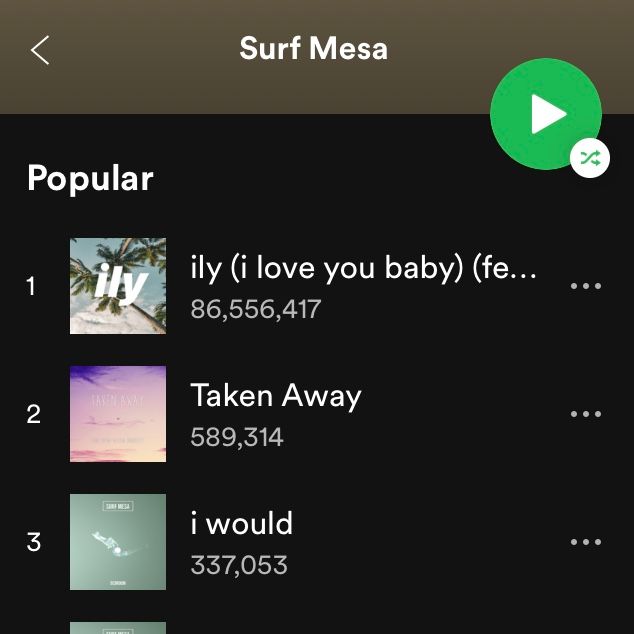Open more options for i would
This screenshot has width=634, height=634.
click(x=586, y=542)
